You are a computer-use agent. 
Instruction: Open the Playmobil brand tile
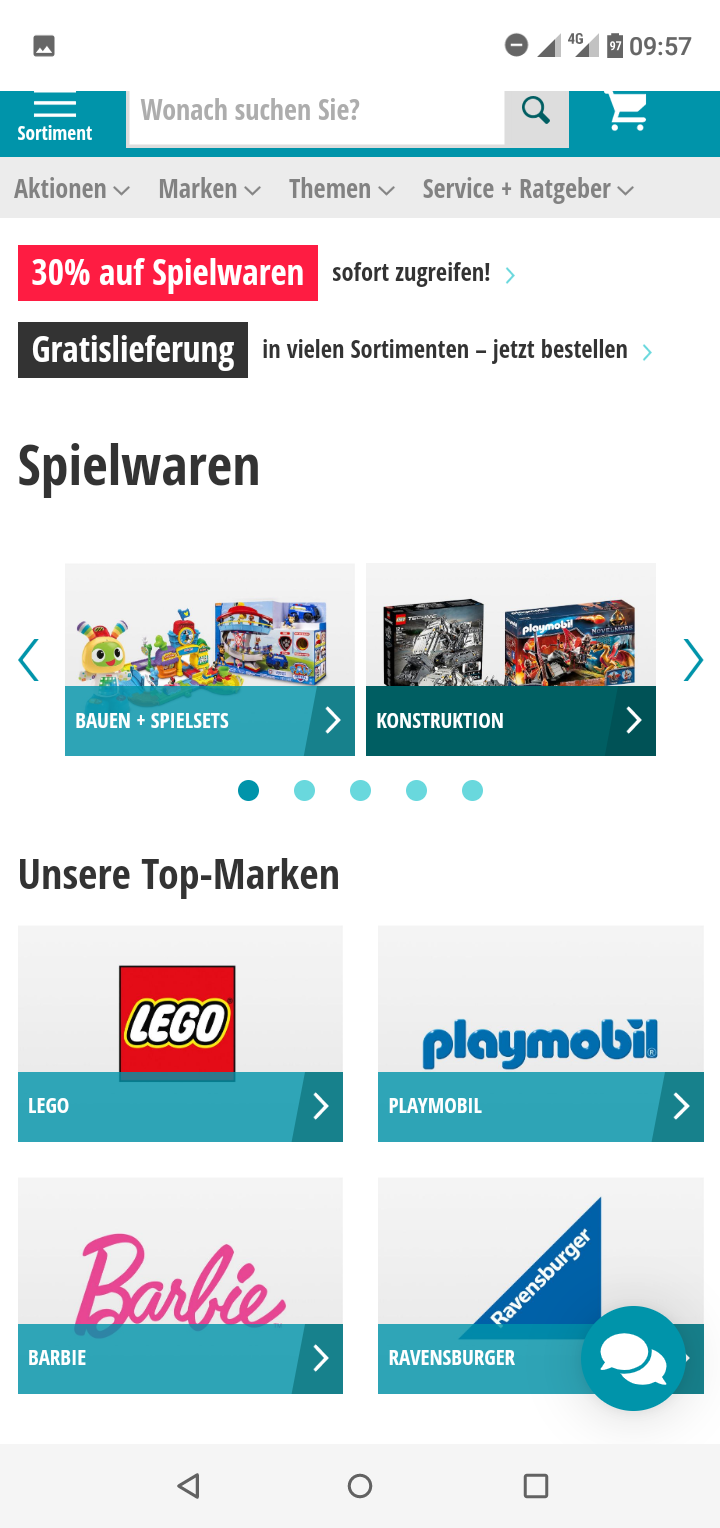coord(540,1034)
